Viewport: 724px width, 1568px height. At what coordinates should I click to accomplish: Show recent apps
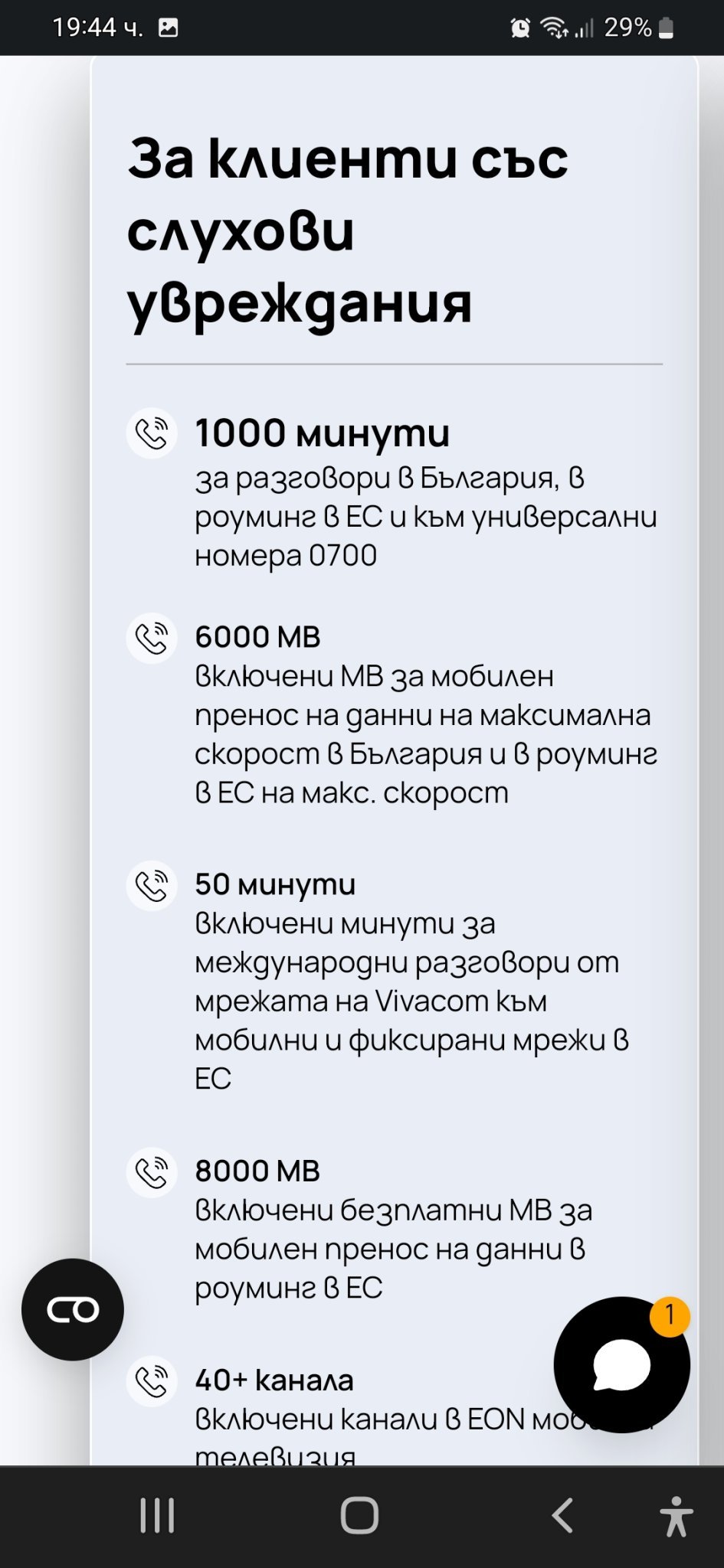pos(157,1515)
